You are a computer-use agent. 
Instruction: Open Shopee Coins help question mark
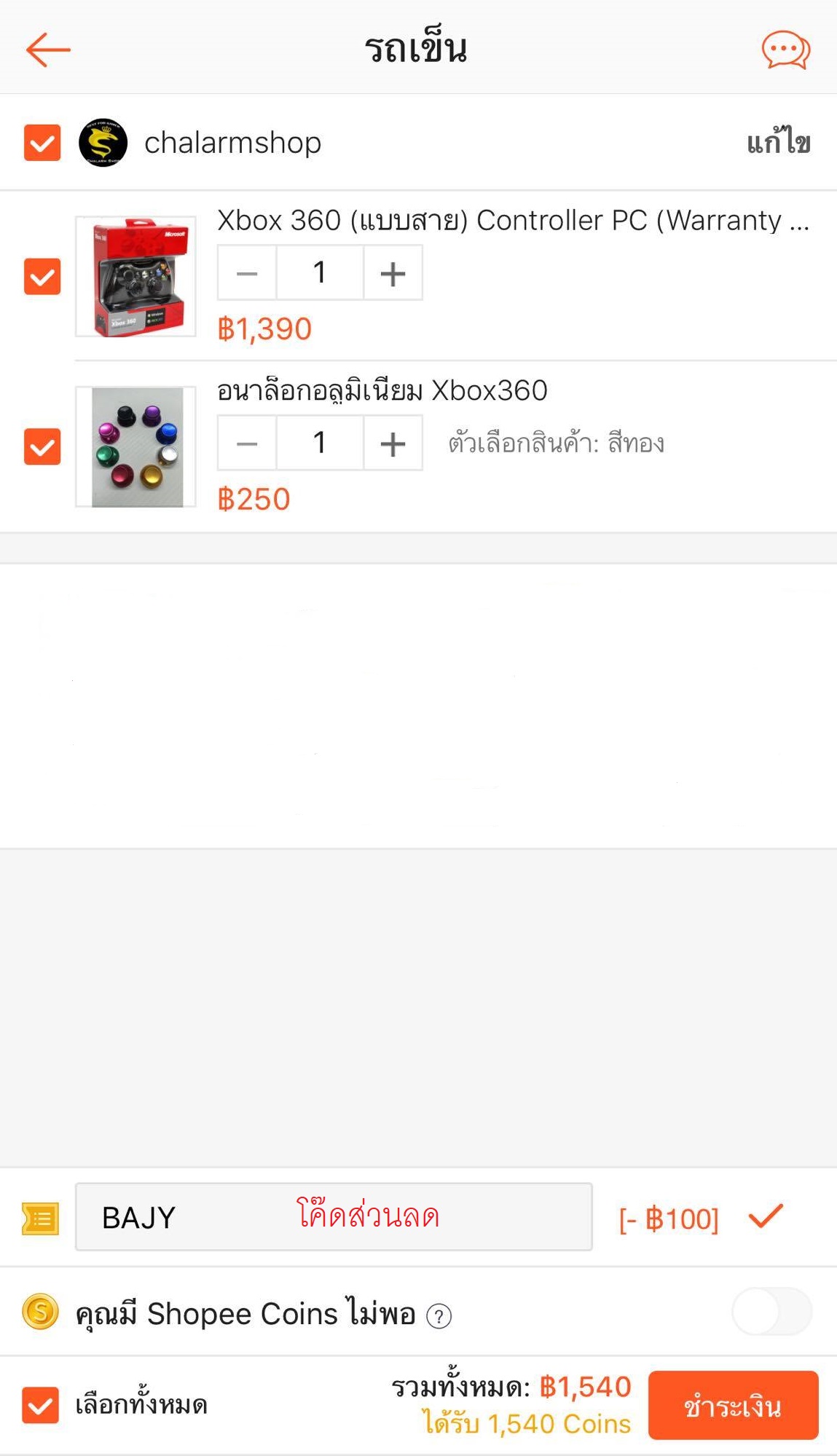[439, 1316]
